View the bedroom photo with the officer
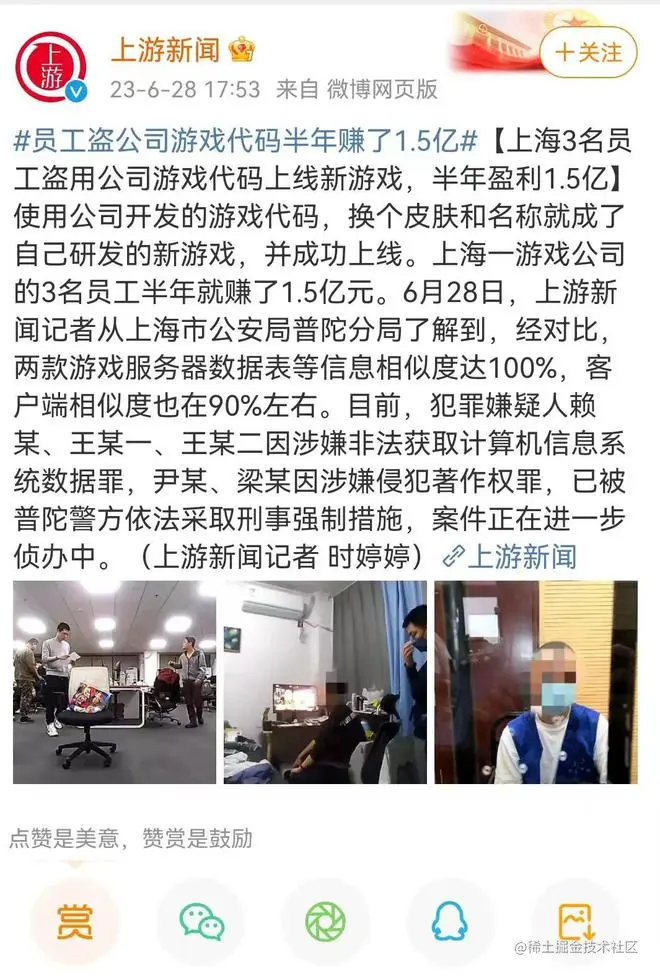 point(325,682)
